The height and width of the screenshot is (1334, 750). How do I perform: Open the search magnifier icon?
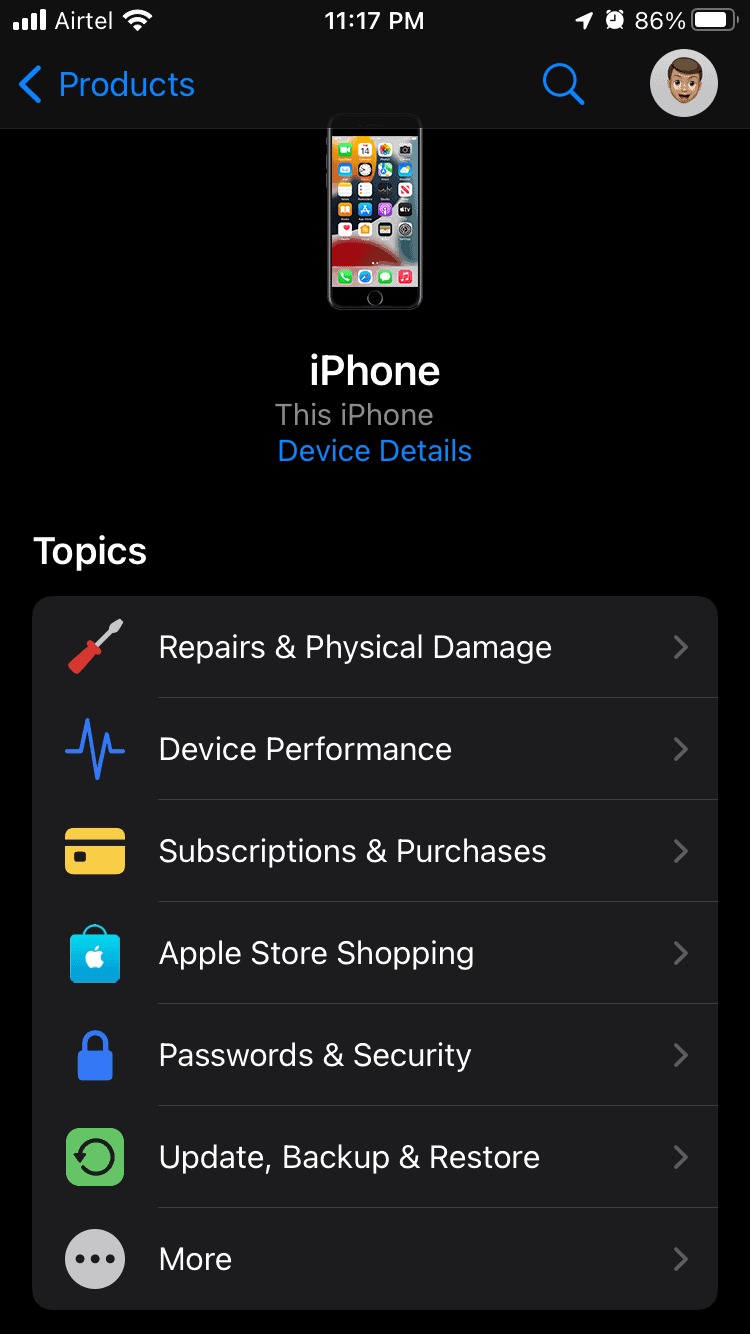point(563,83)
